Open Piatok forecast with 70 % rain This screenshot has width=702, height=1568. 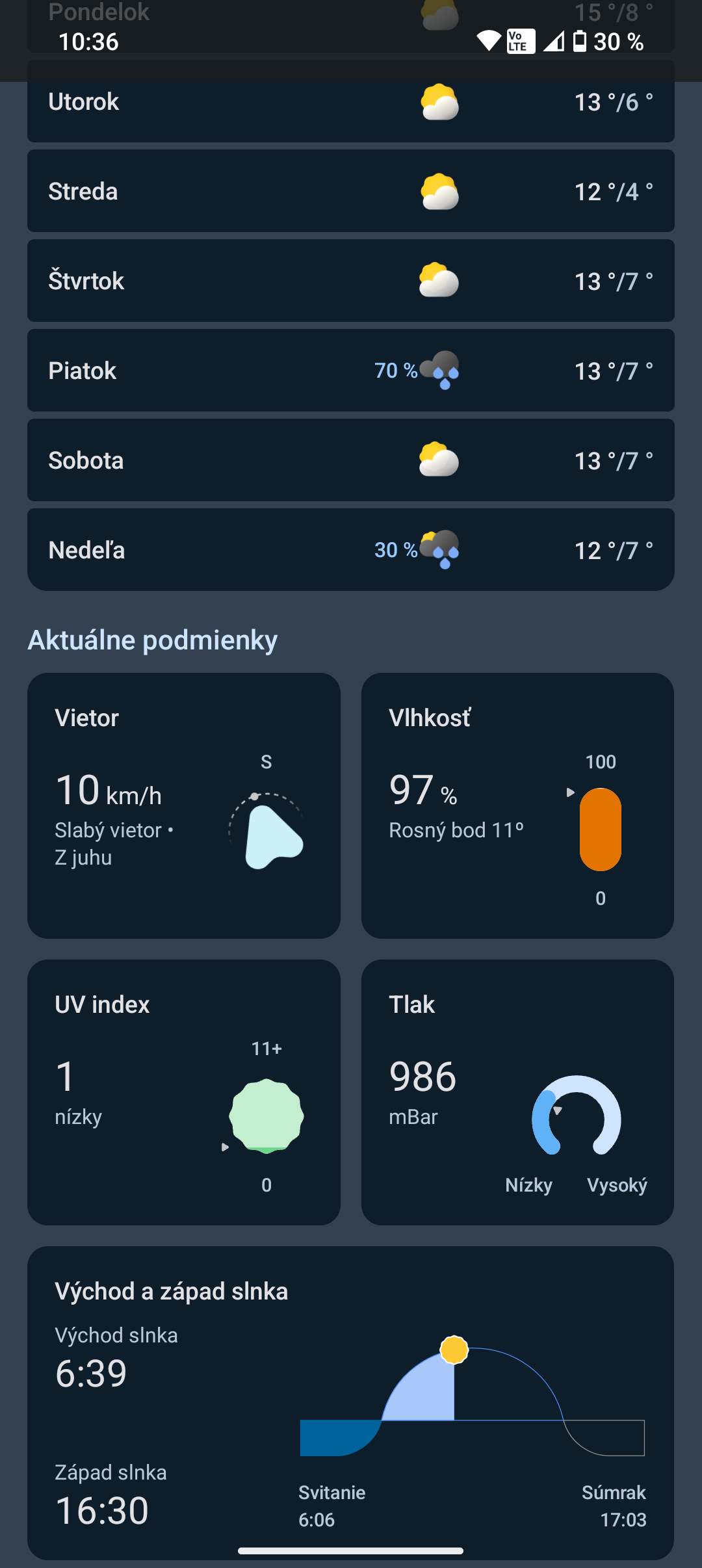[350, 371]
